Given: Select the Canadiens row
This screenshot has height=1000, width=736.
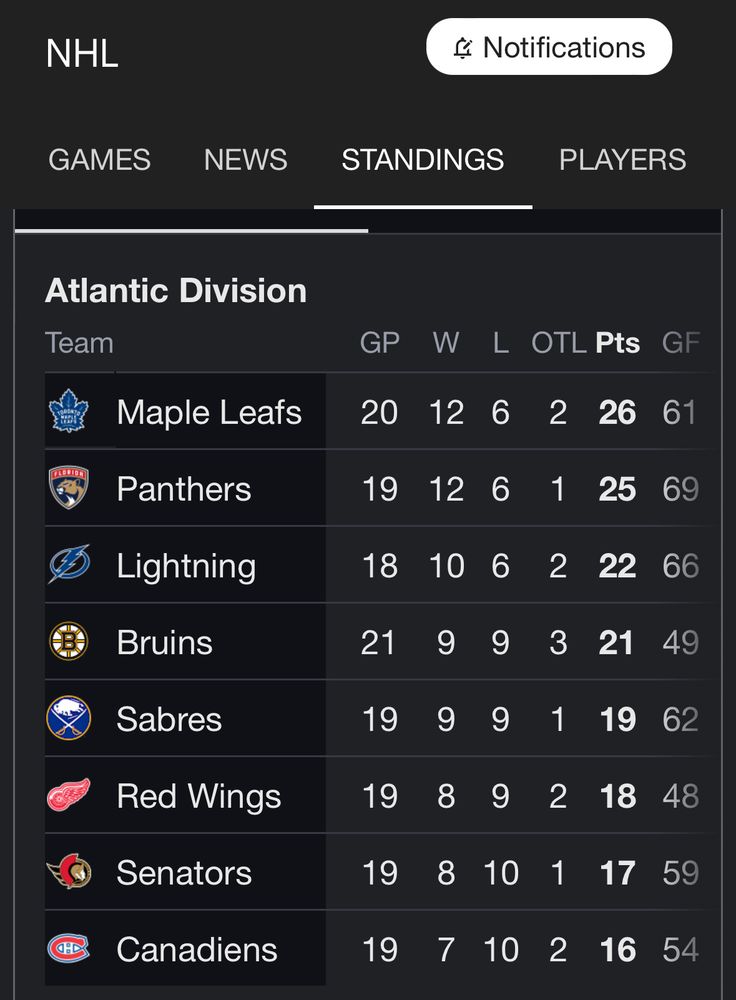Looking at the screenshot, I should click(197, 949).
